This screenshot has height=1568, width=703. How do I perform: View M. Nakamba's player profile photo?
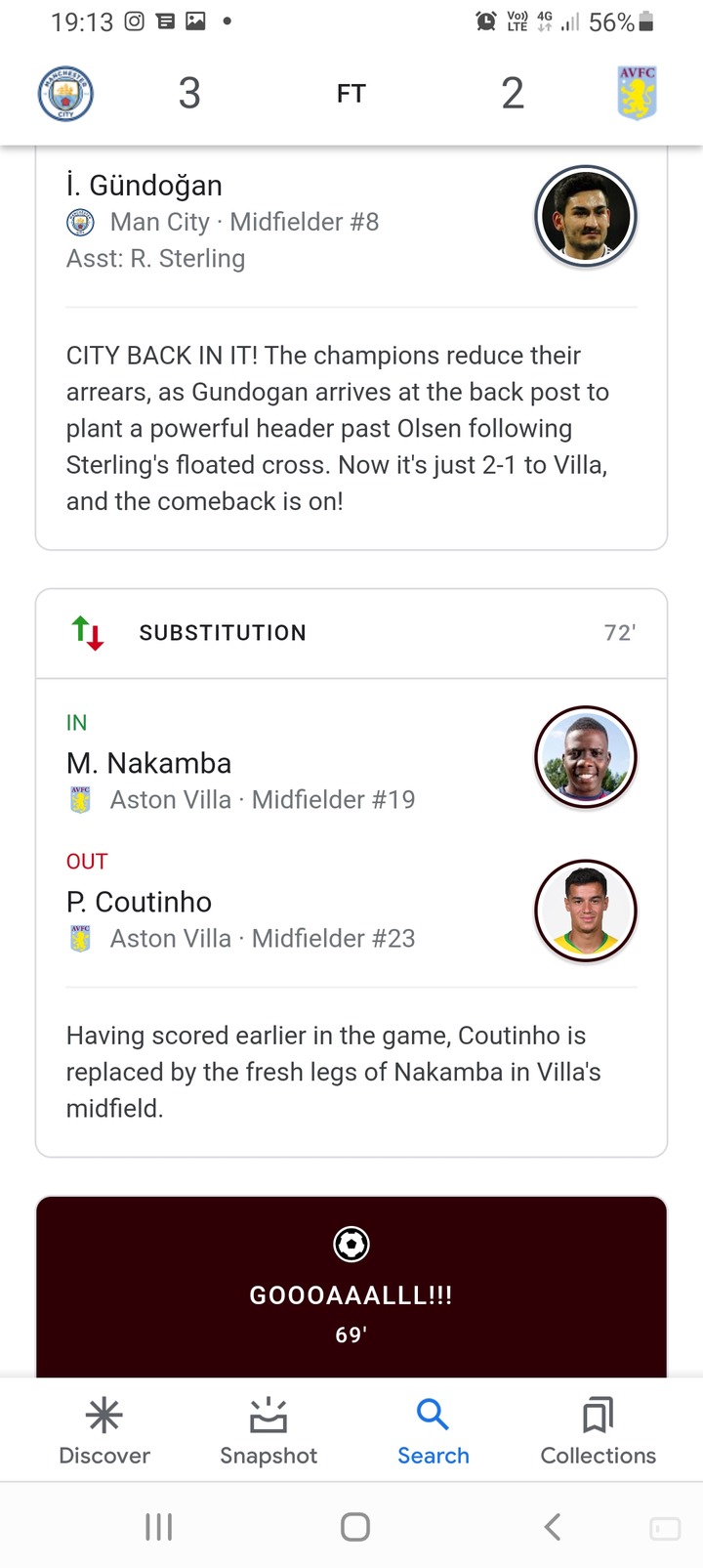586,756
